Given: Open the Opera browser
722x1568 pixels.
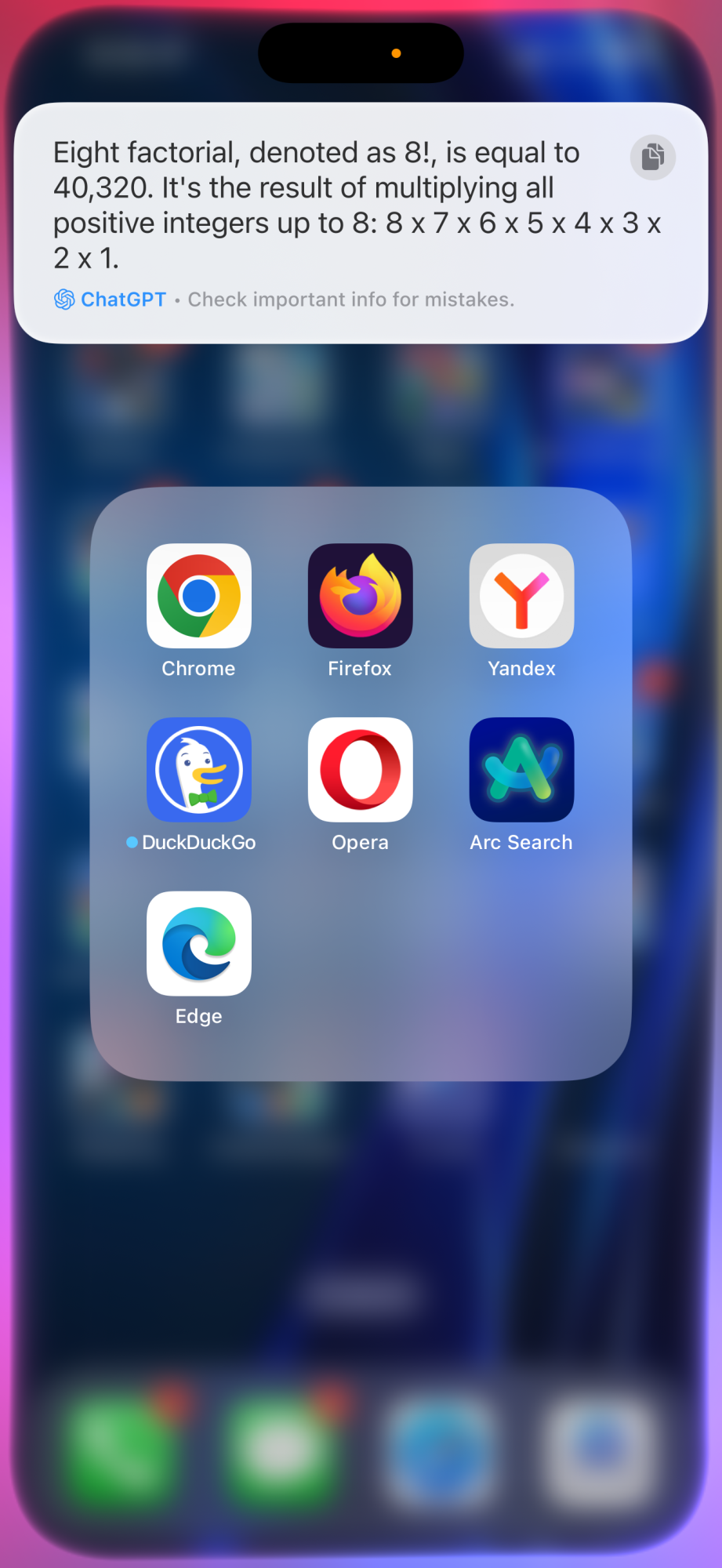Looking at the screenshot, I should [x=361, y=770].
